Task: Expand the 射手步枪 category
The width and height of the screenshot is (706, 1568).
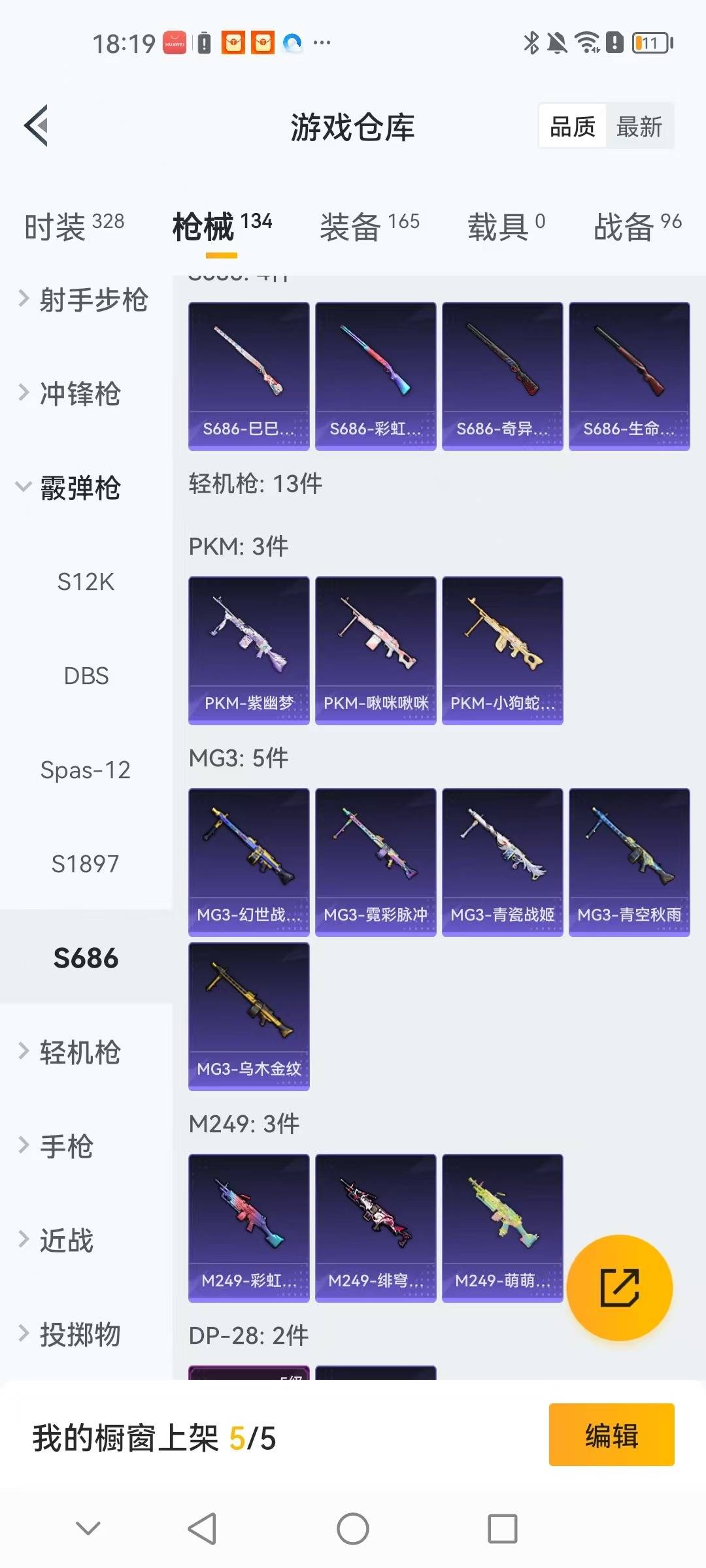Action: 95,301
